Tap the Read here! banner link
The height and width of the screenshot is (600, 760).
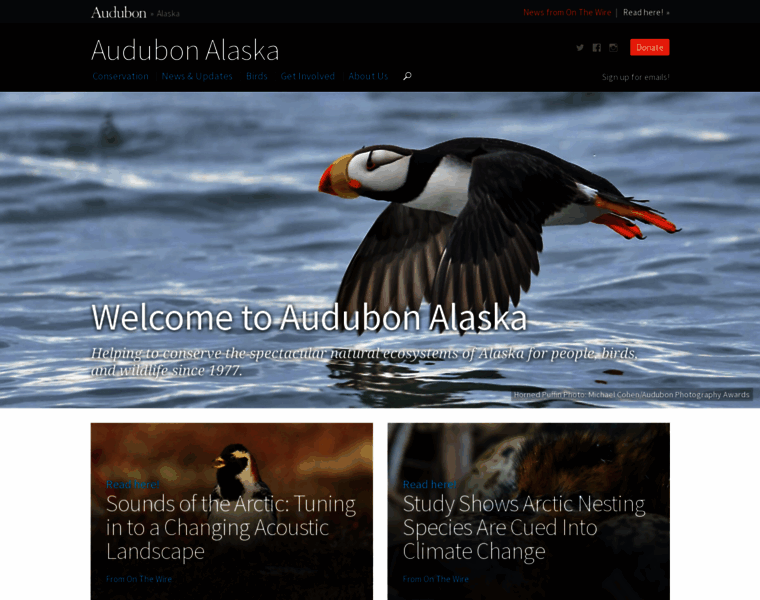click(x=646, y=12)
